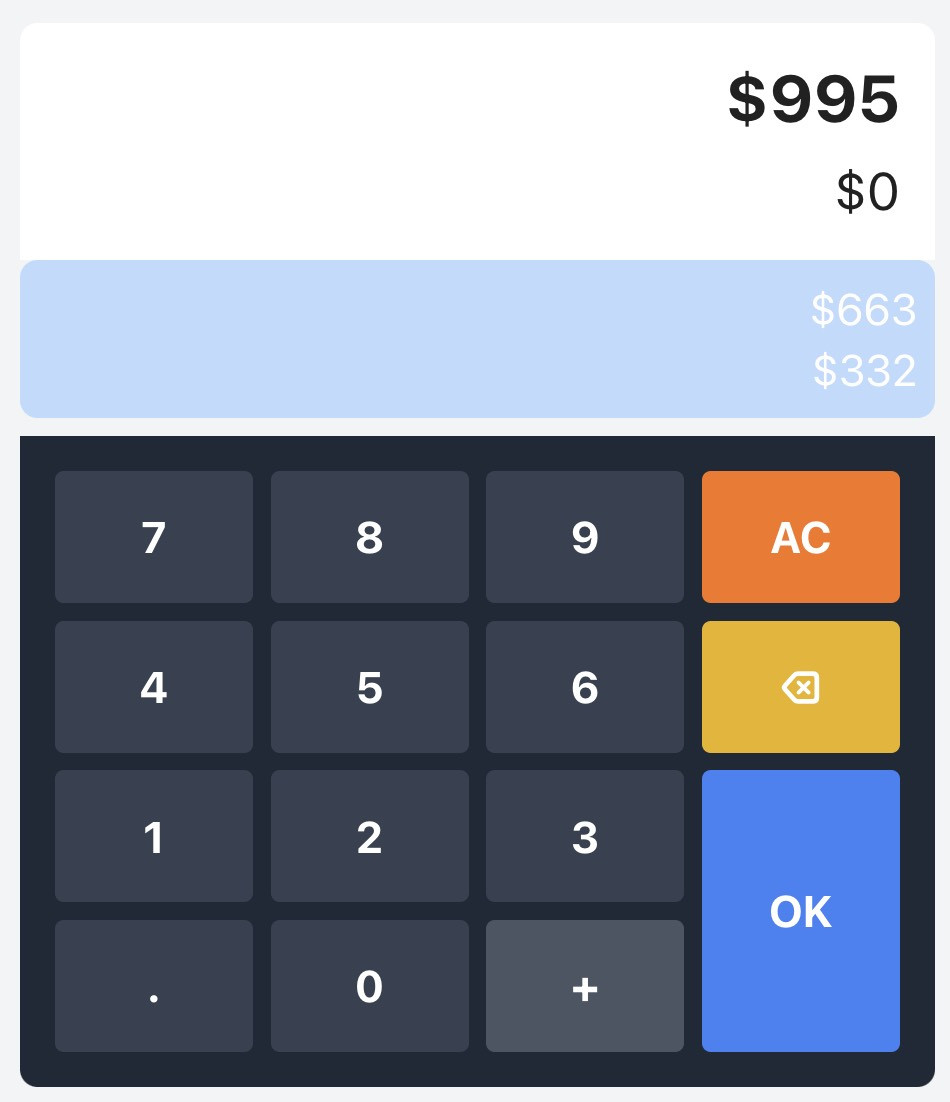The height and width of the screenshot is (1102, 950).
Task: Enter digit 0 on the keypad
Action: (x=369, y=986)
